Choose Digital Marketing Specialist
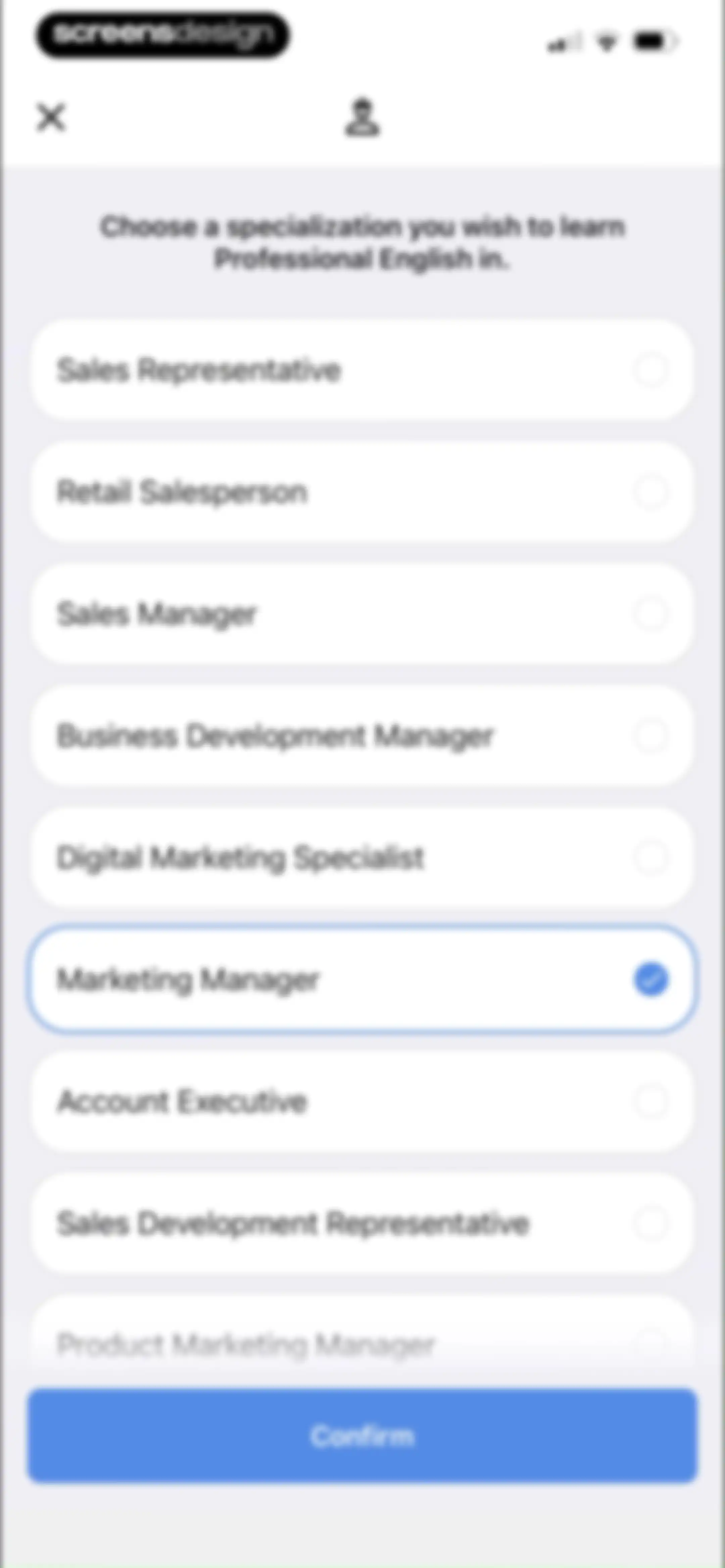 point(362,857)
